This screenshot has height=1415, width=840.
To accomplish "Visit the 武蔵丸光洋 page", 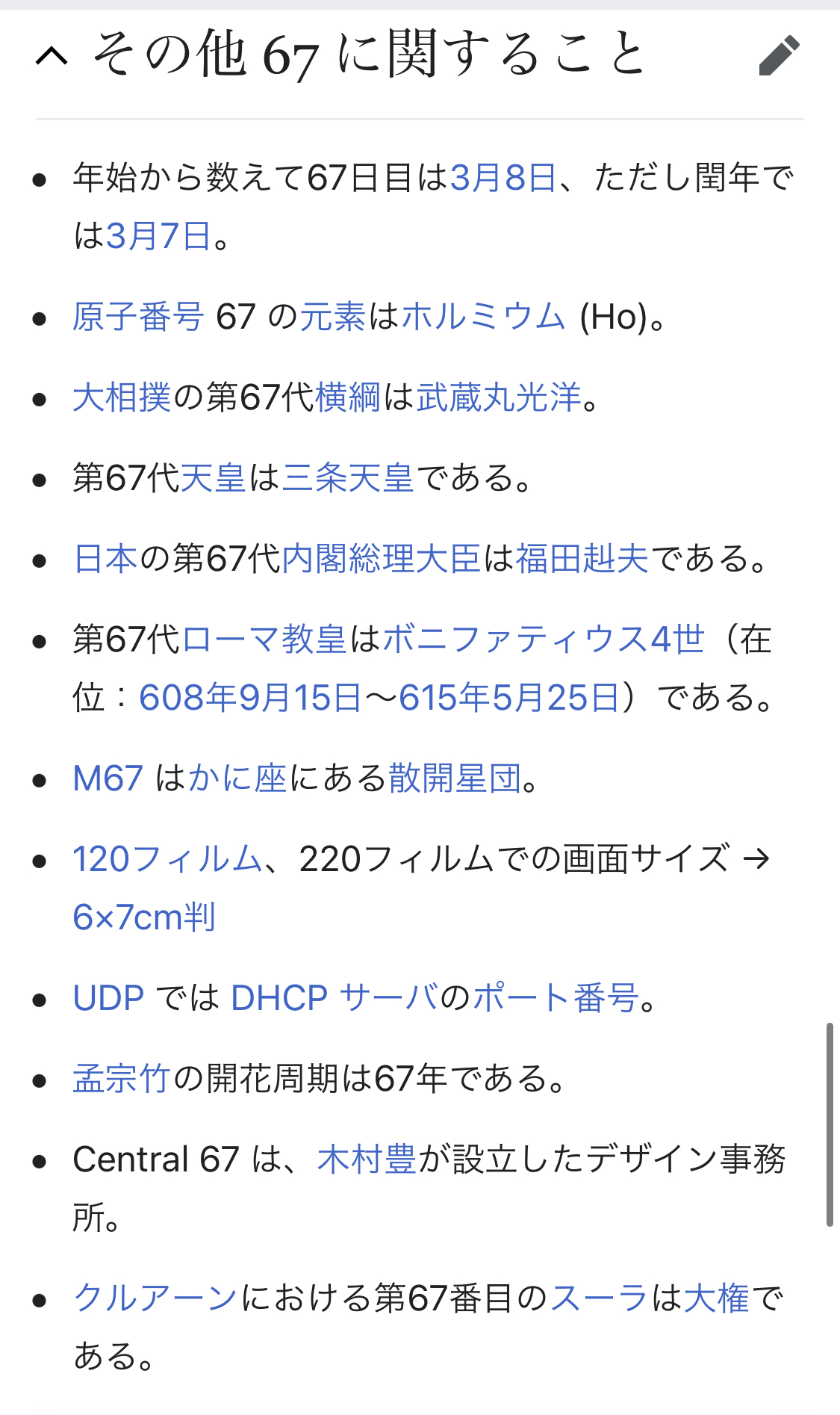I will (499, 397).
